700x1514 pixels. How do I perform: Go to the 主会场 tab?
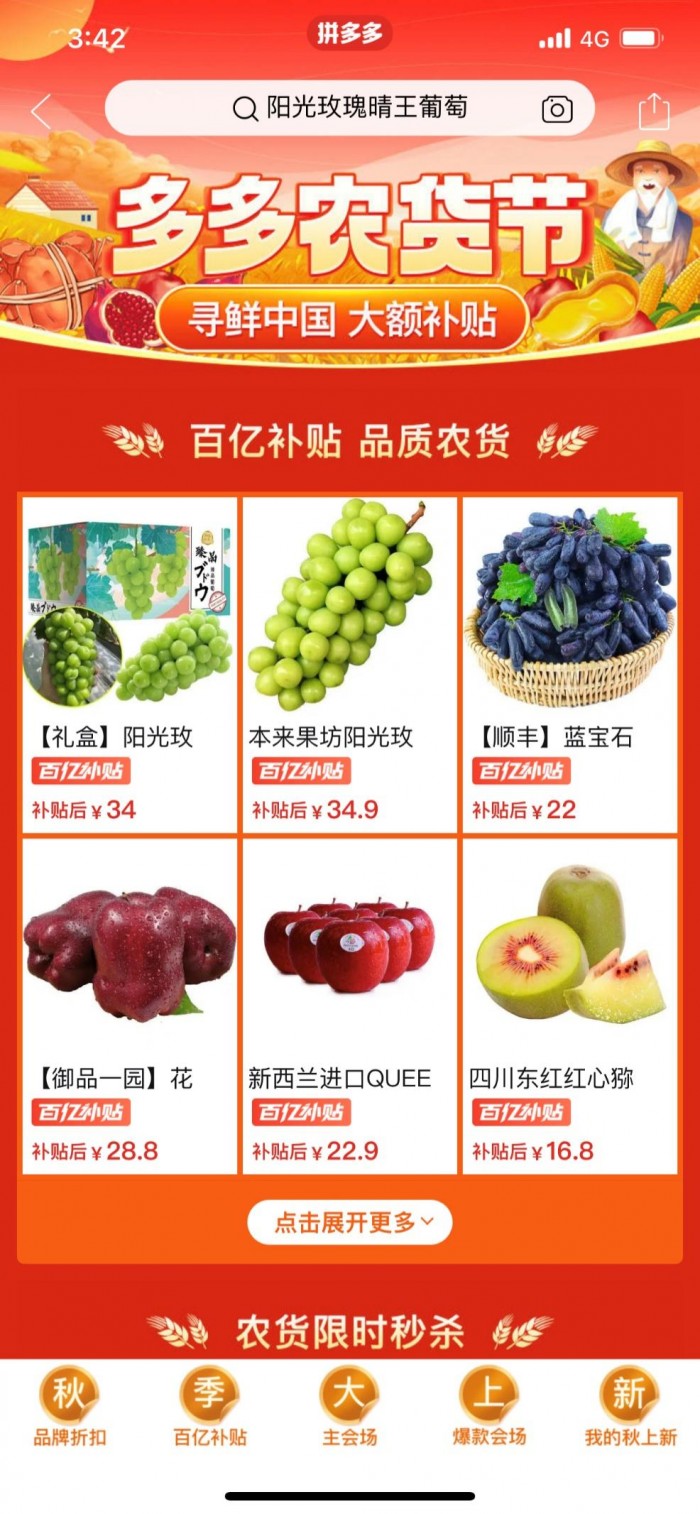pyautogui.click(x=349, y=1408)
